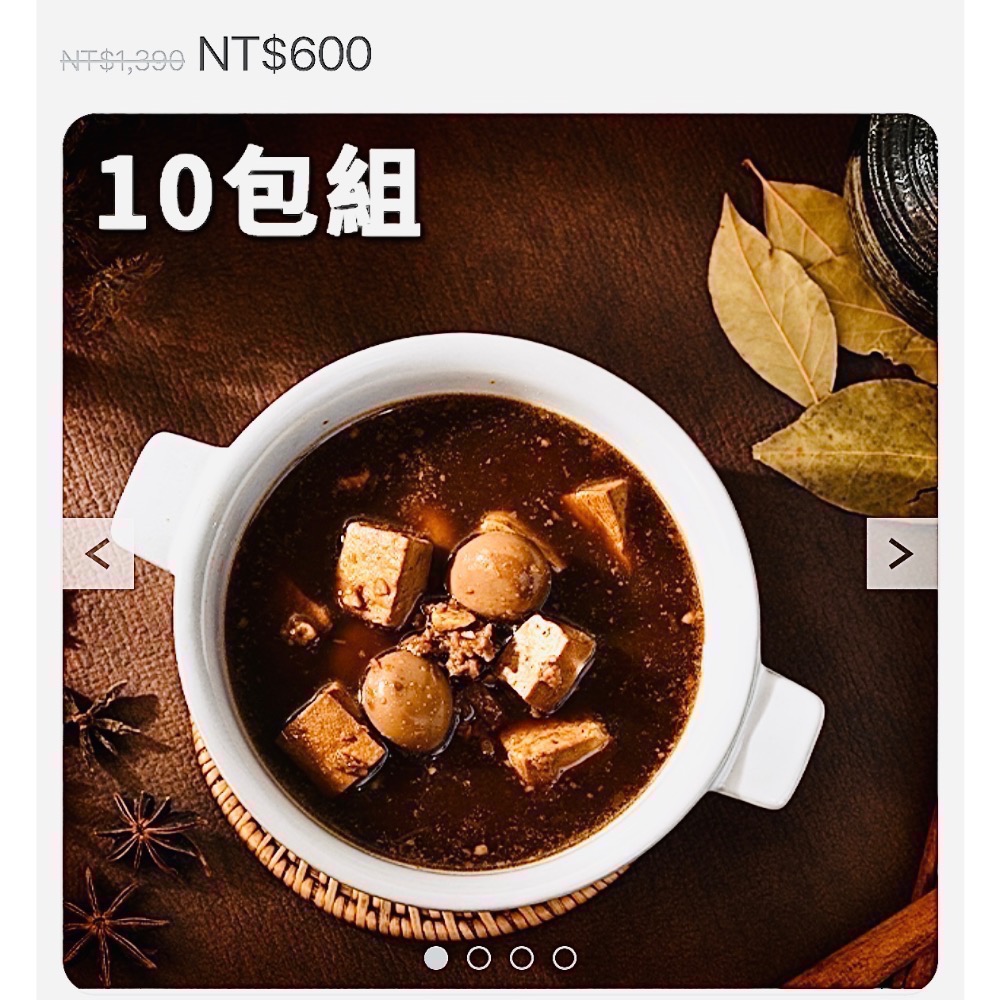Jump to the third carousel dot
Screen dimensions: 1000x1000
tap(521, 957)
